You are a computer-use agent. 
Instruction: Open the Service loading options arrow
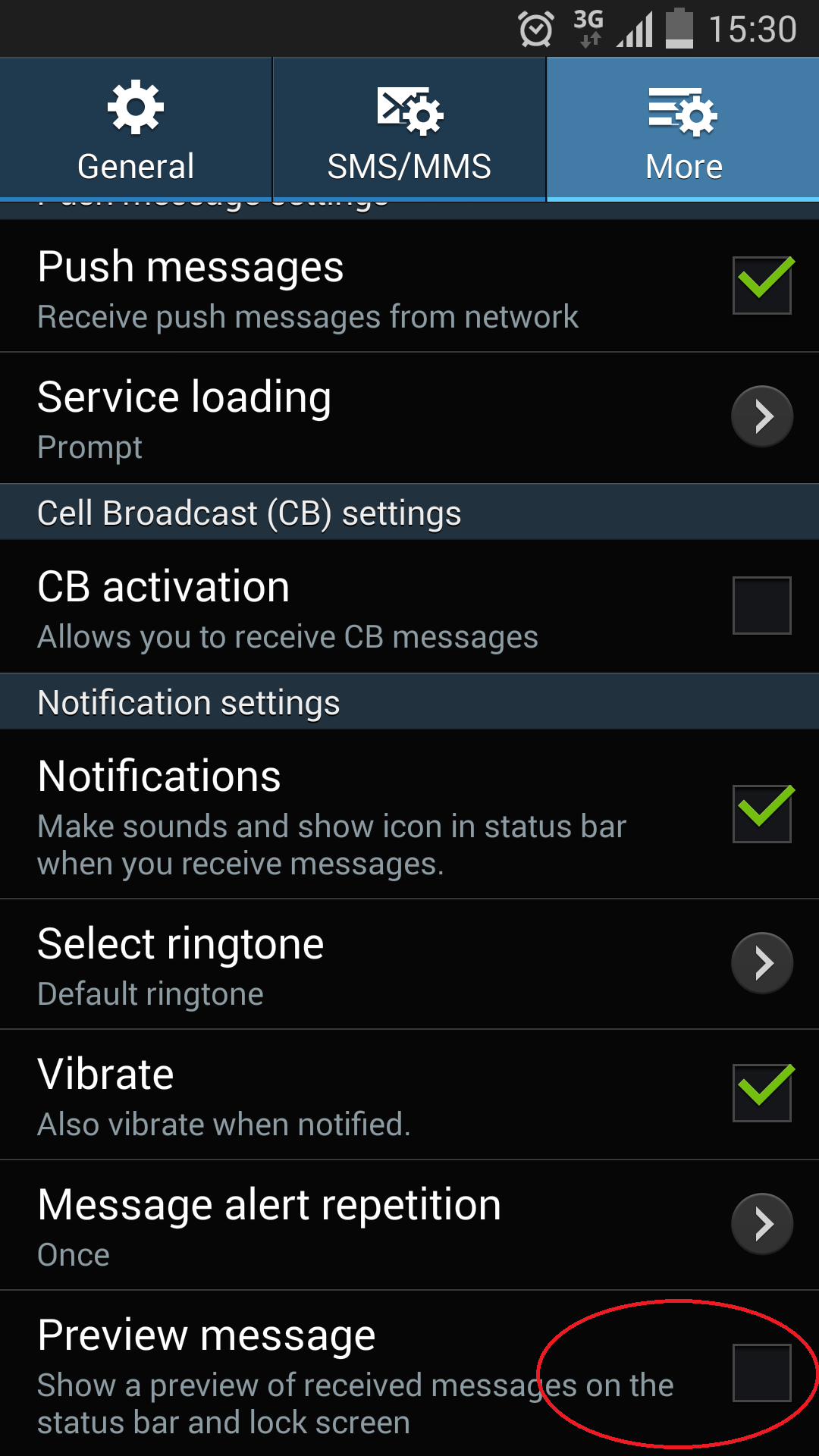(761, 416)
